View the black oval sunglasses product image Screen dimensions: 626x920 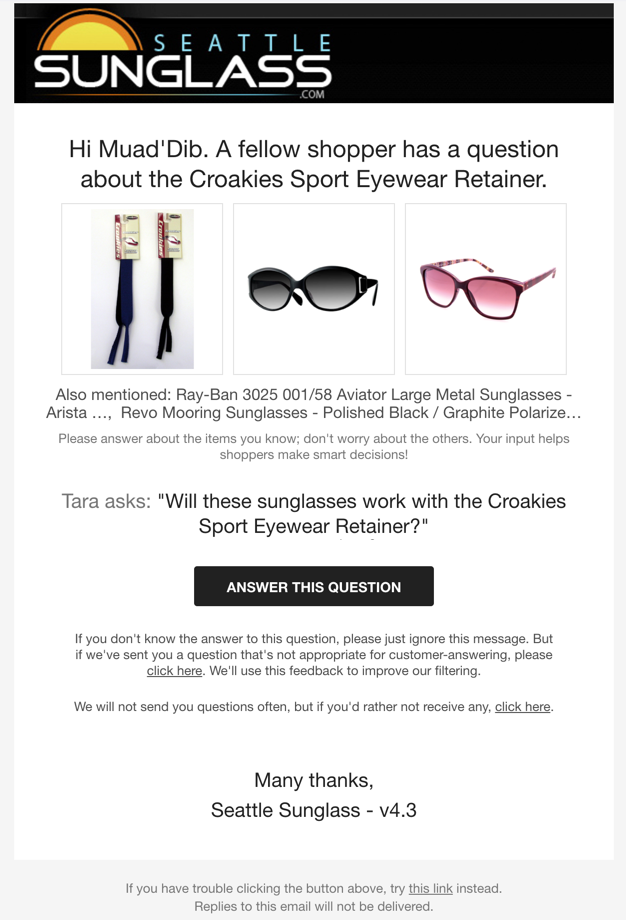(313, 289)
